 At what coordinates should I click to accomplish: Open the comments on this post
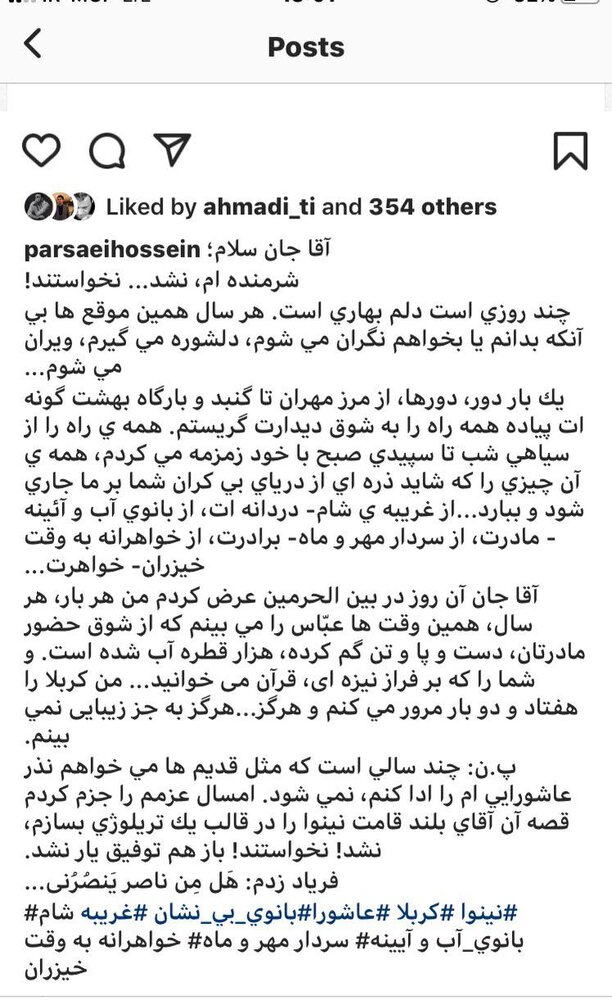(106, 151)
